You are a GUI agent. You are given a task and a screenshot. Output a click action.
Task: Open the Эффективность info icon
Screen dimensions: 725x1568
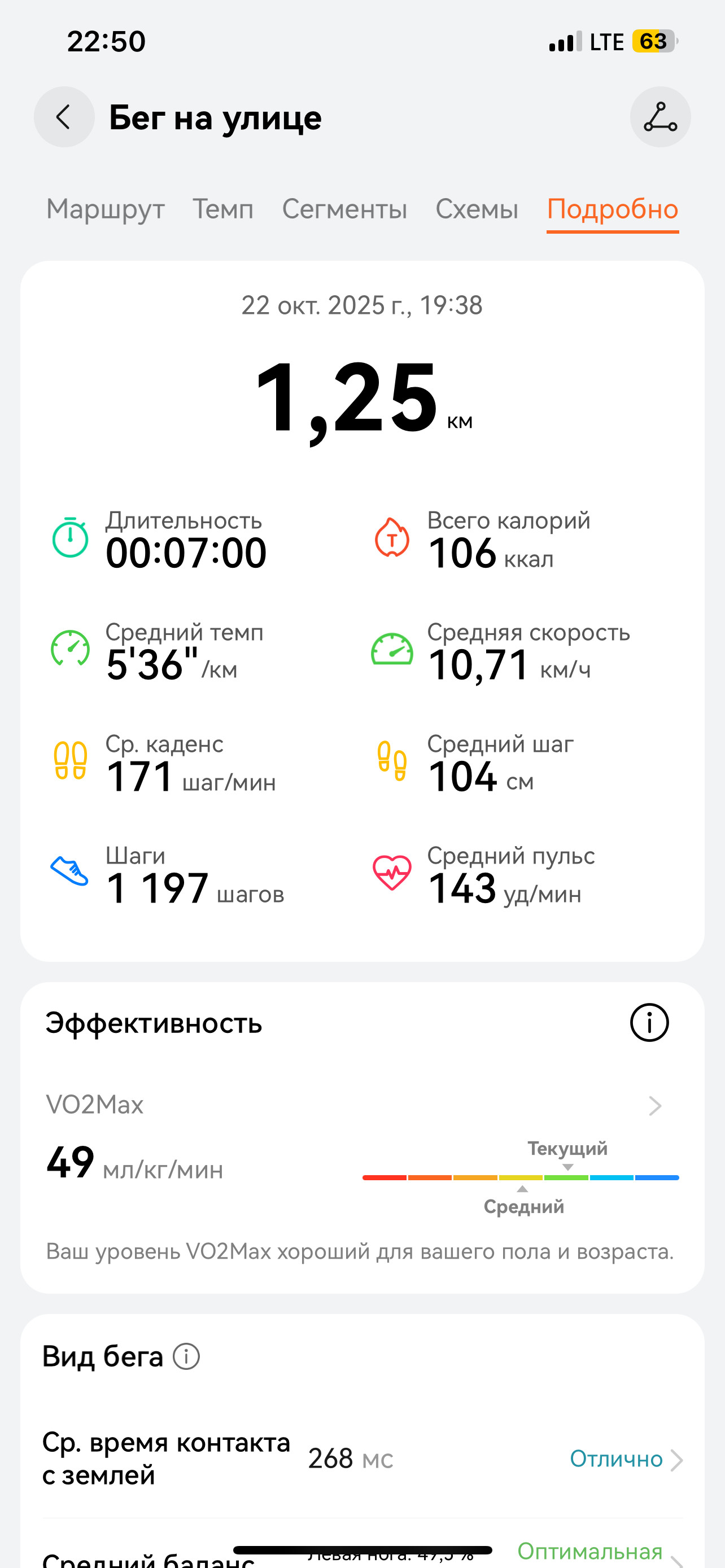[x=649, y=1023]
